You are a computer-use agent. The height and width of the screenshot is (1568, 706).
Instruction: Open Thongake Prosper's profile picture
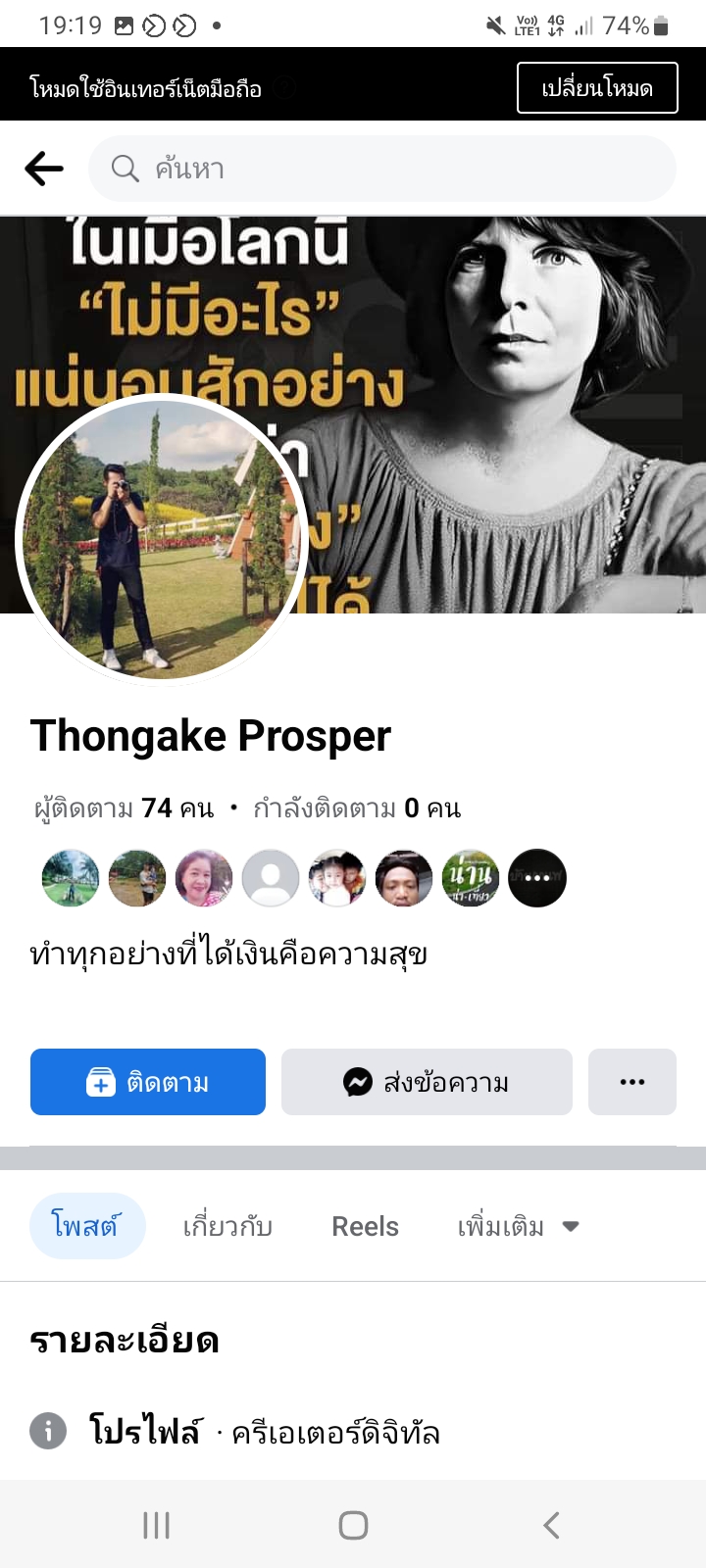[x=162, y=539]
